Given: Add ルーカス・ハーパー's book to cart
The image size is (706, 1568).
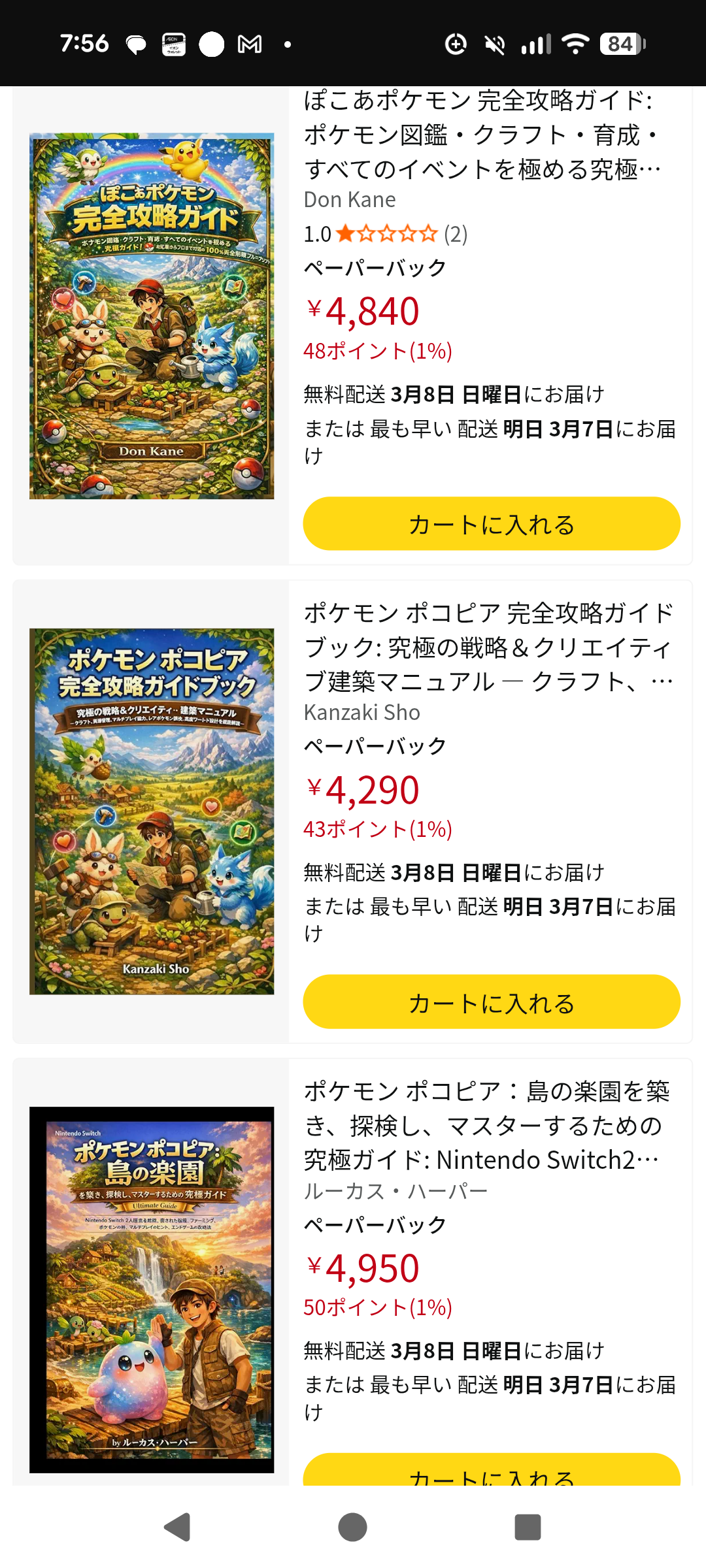Looking at the screenshot, I should [x=492, y=1469].
